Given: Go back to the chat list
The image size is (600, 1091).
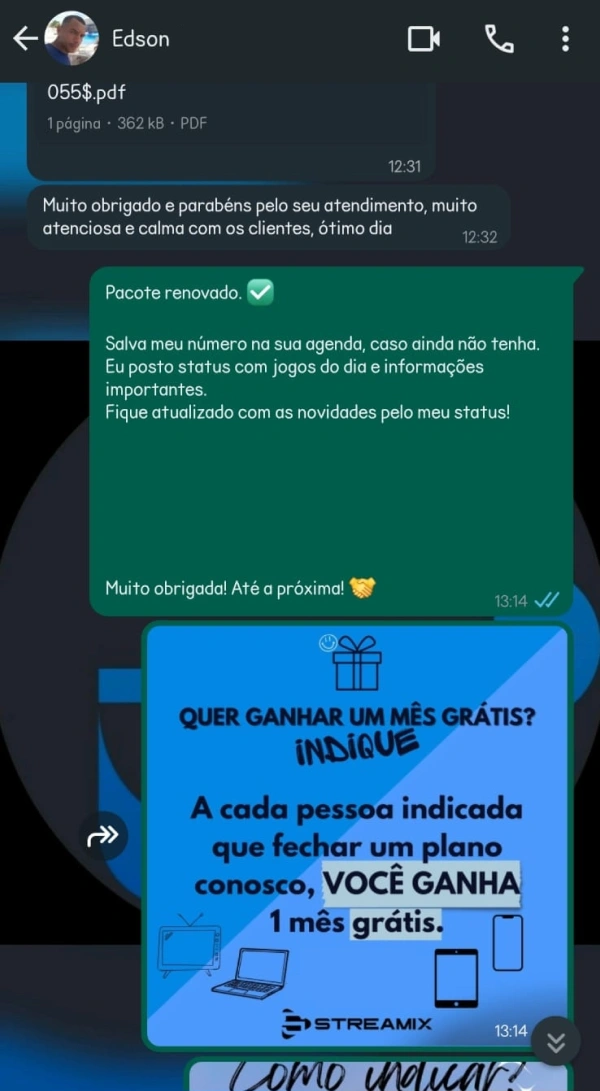Looking at the screenshot, I should pyautogui.click(x=24, y=39).
